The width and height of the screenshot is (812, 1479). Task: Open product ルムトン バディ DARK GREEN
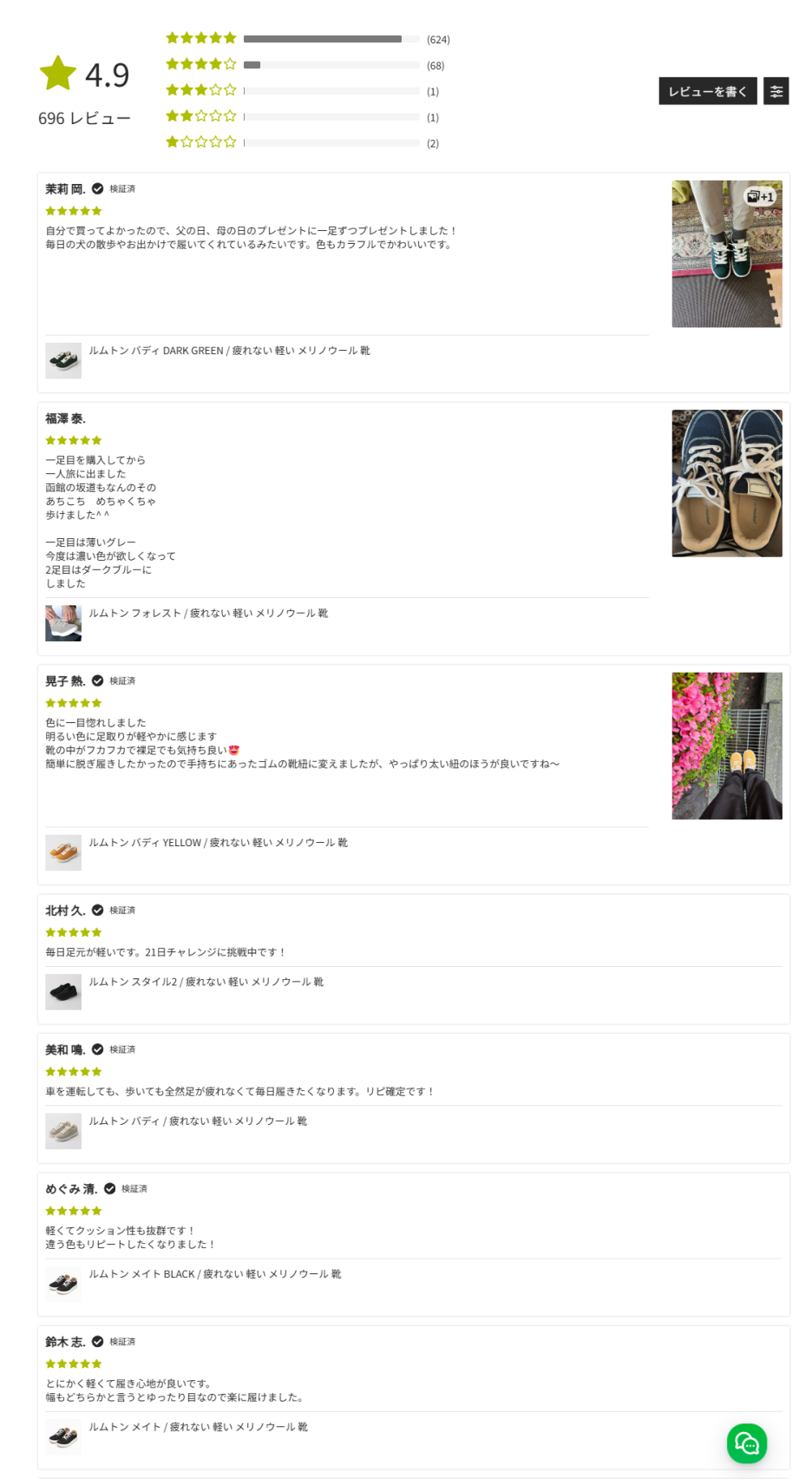pyautogui.click(x=229, y=351)
